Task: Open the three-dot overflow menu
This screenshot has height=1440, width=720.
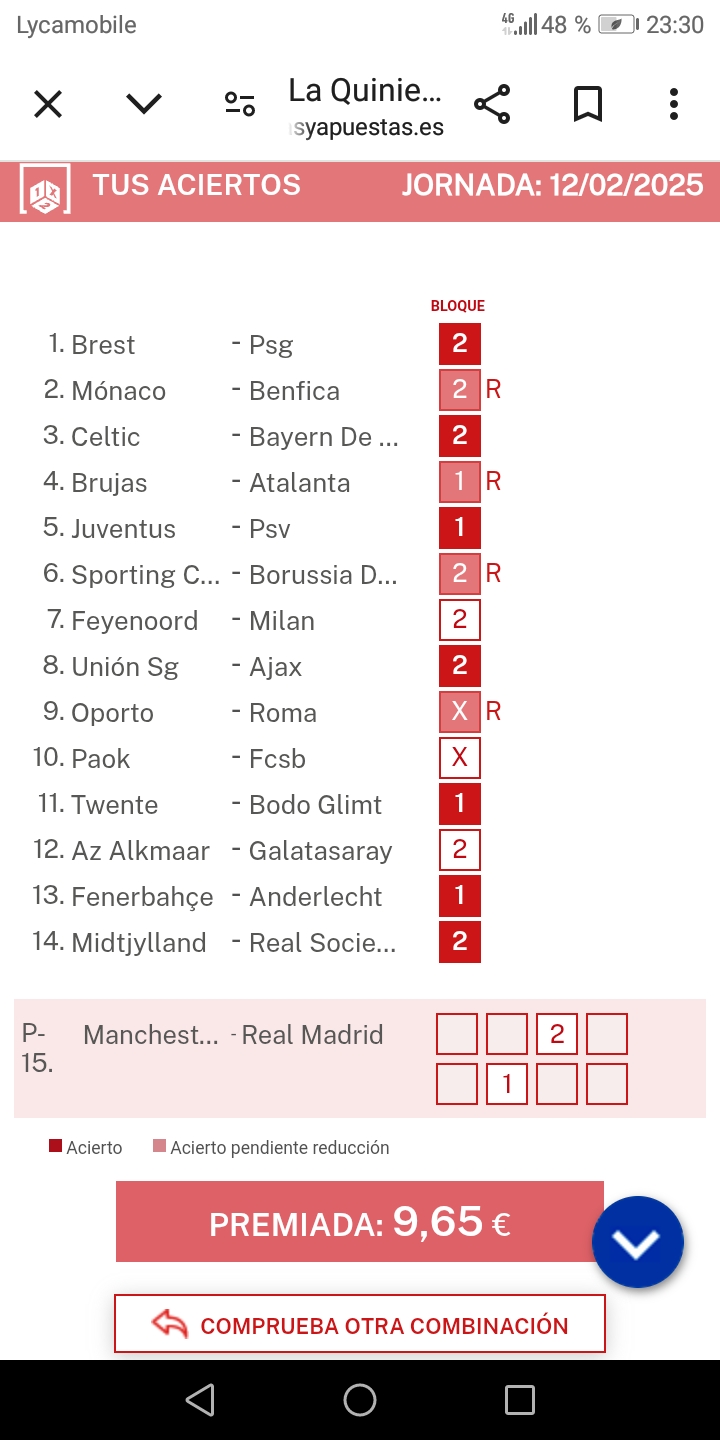Action: click(x=674, y=104)
